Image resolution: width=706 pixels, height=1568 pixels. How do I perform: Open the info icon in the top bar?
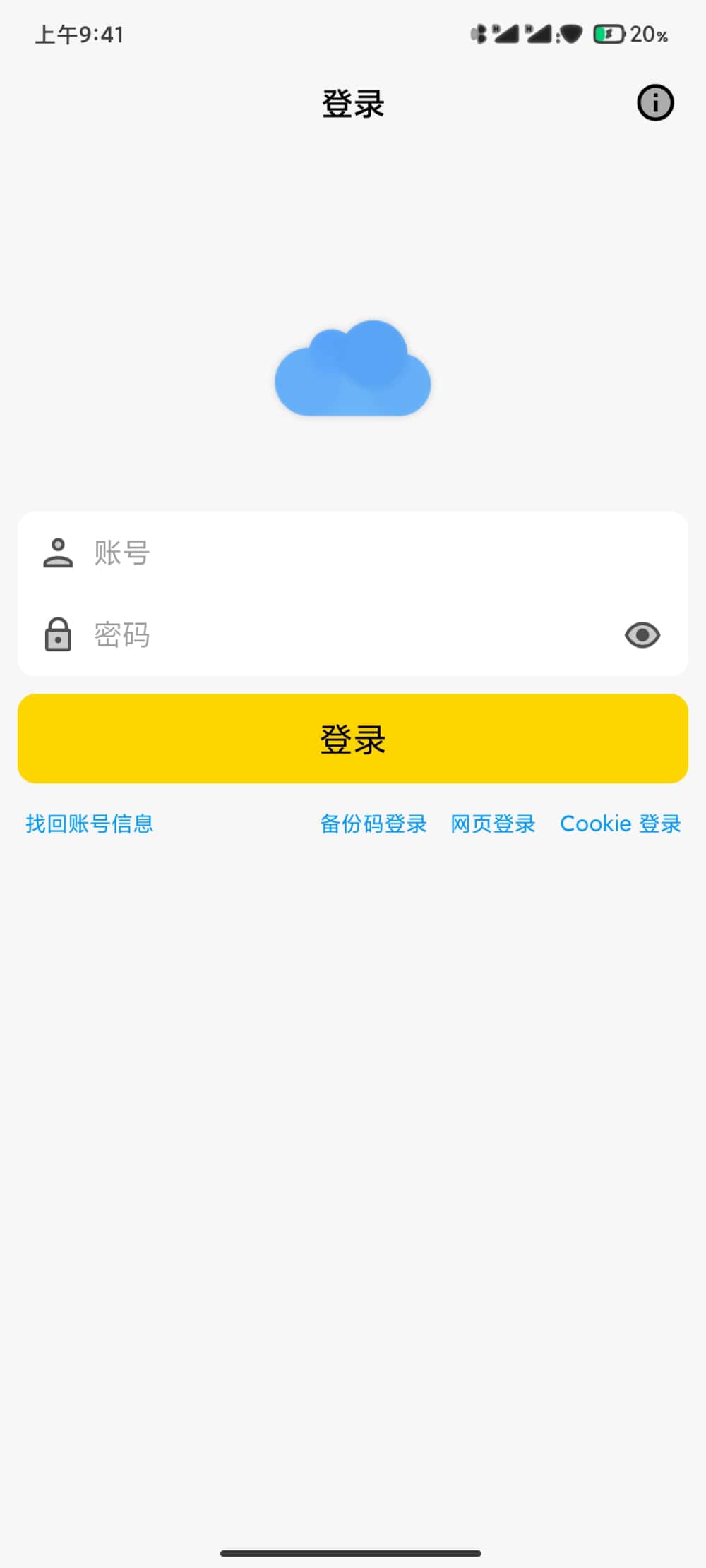(x=655, y=103)
